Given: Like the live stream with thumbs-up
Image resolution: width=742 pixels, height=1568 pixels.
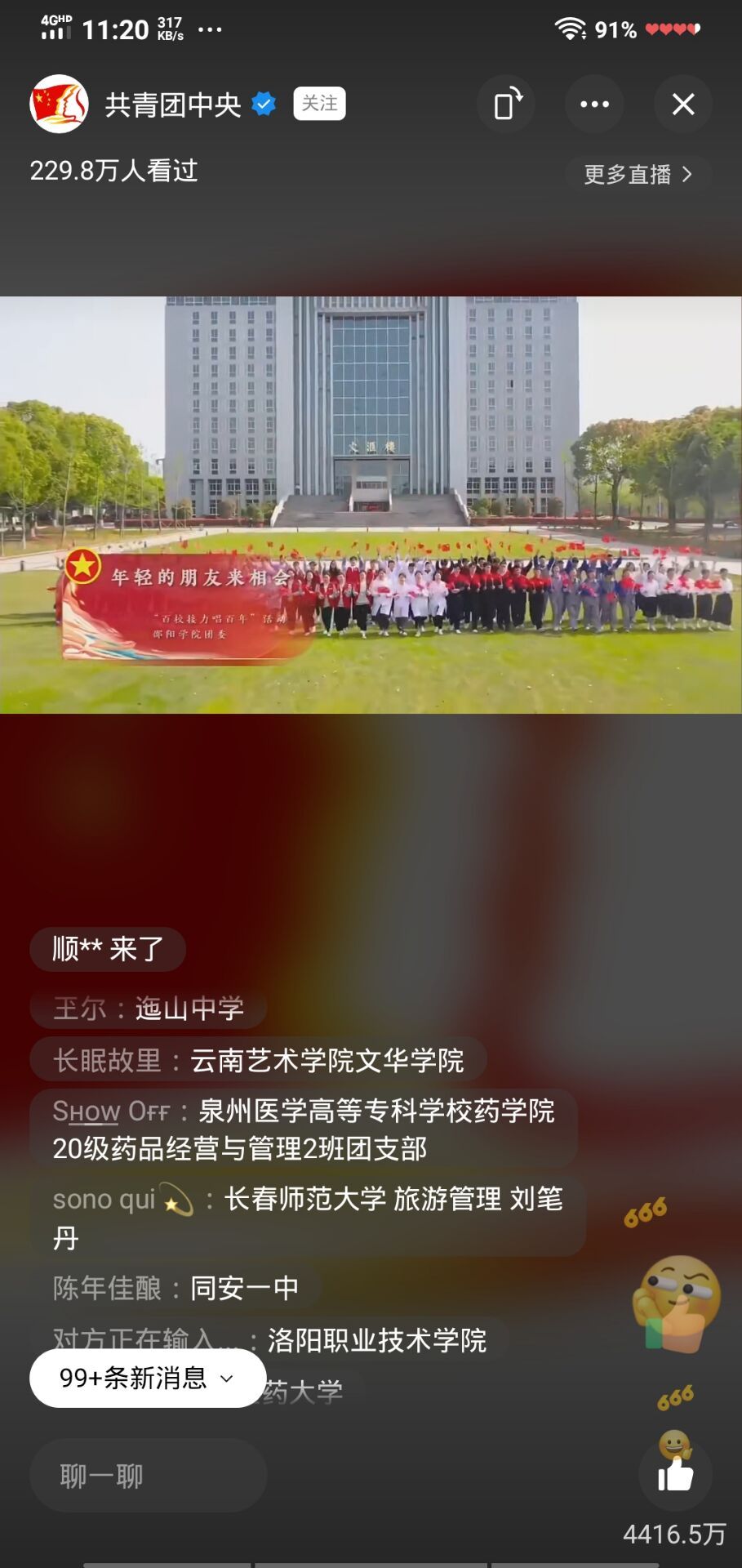Looking at the screenshot, I should pyautogui.click(x=675, y=1475).
